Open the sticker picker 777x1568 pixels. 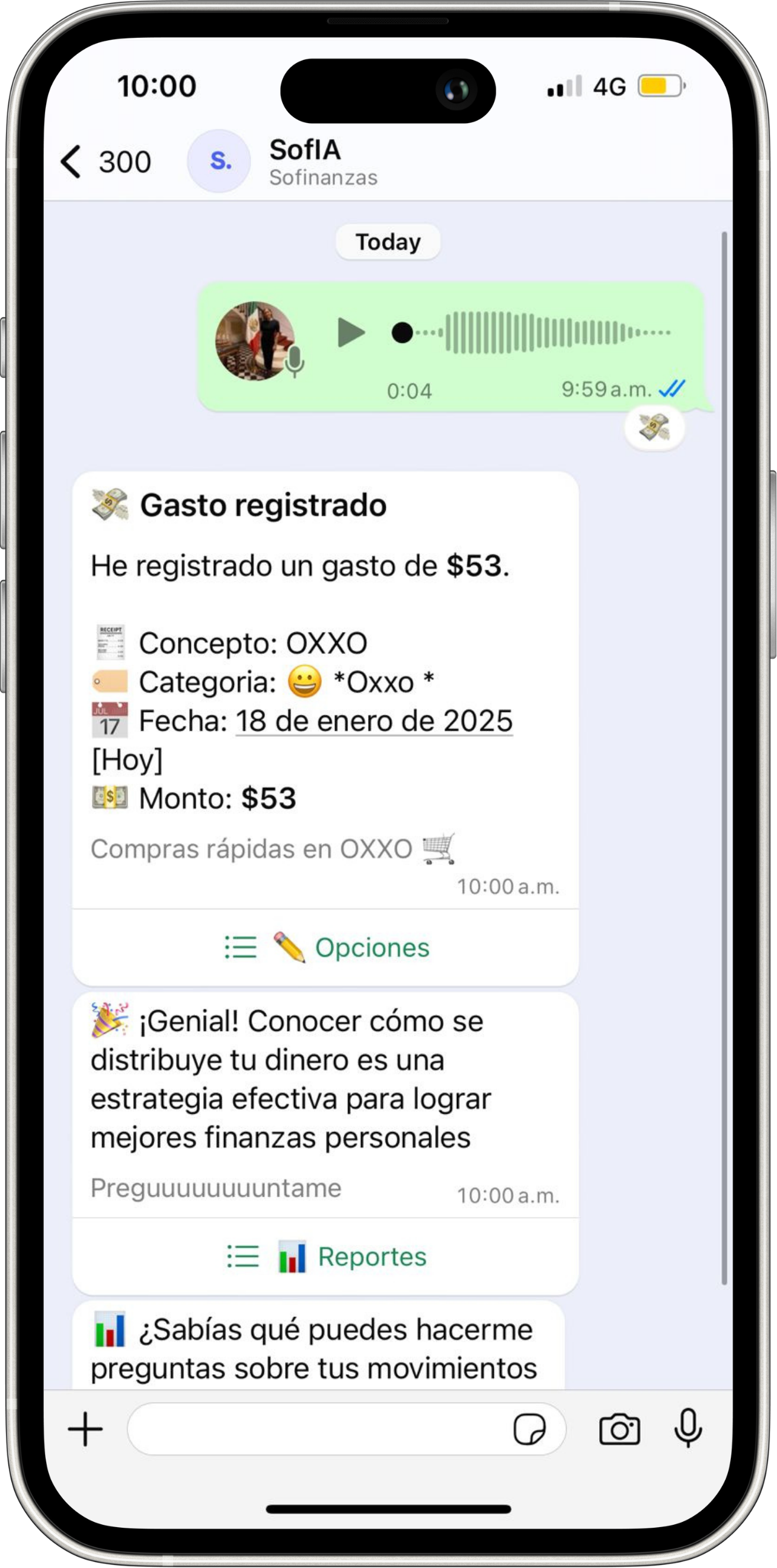529,1429
